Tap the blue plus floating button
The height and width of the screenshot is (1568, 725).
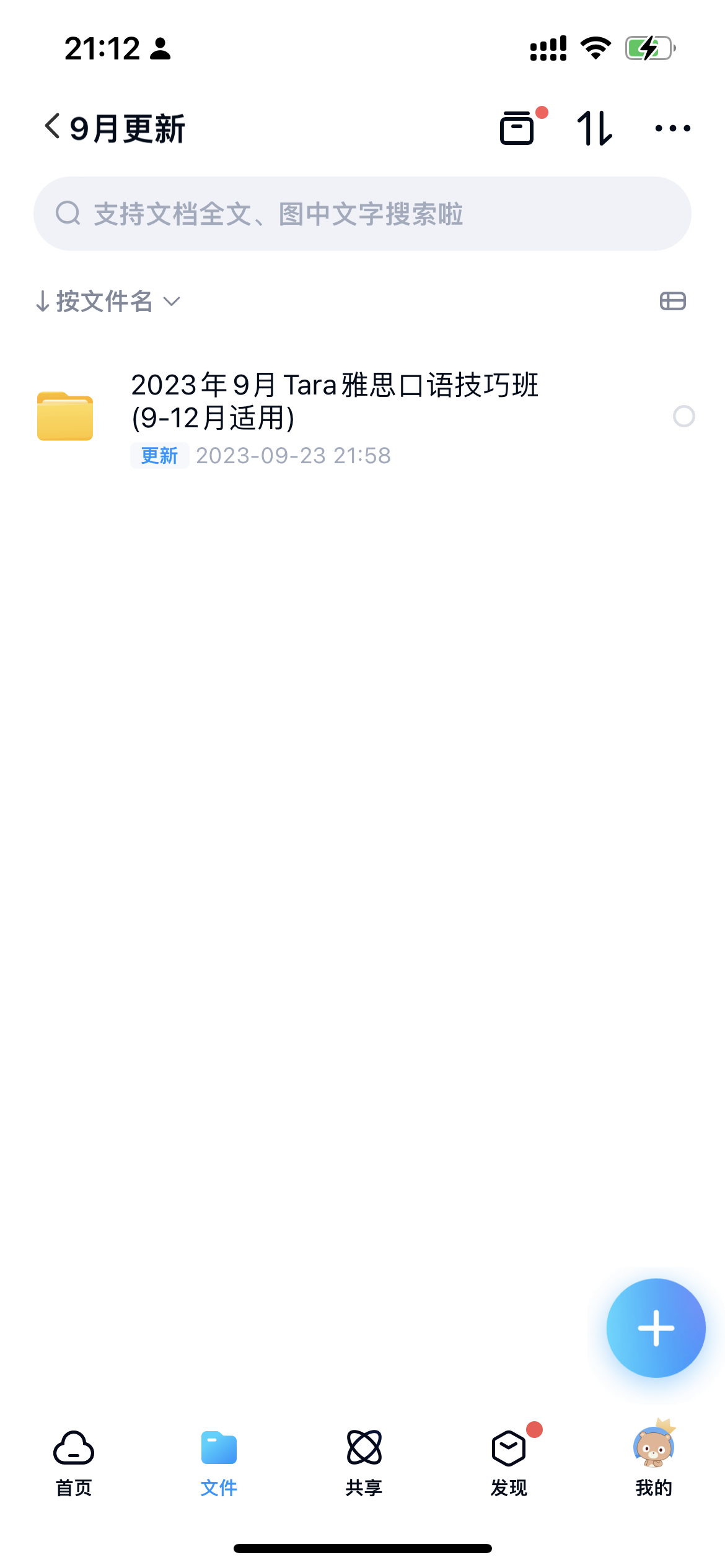coord(656,1328)
